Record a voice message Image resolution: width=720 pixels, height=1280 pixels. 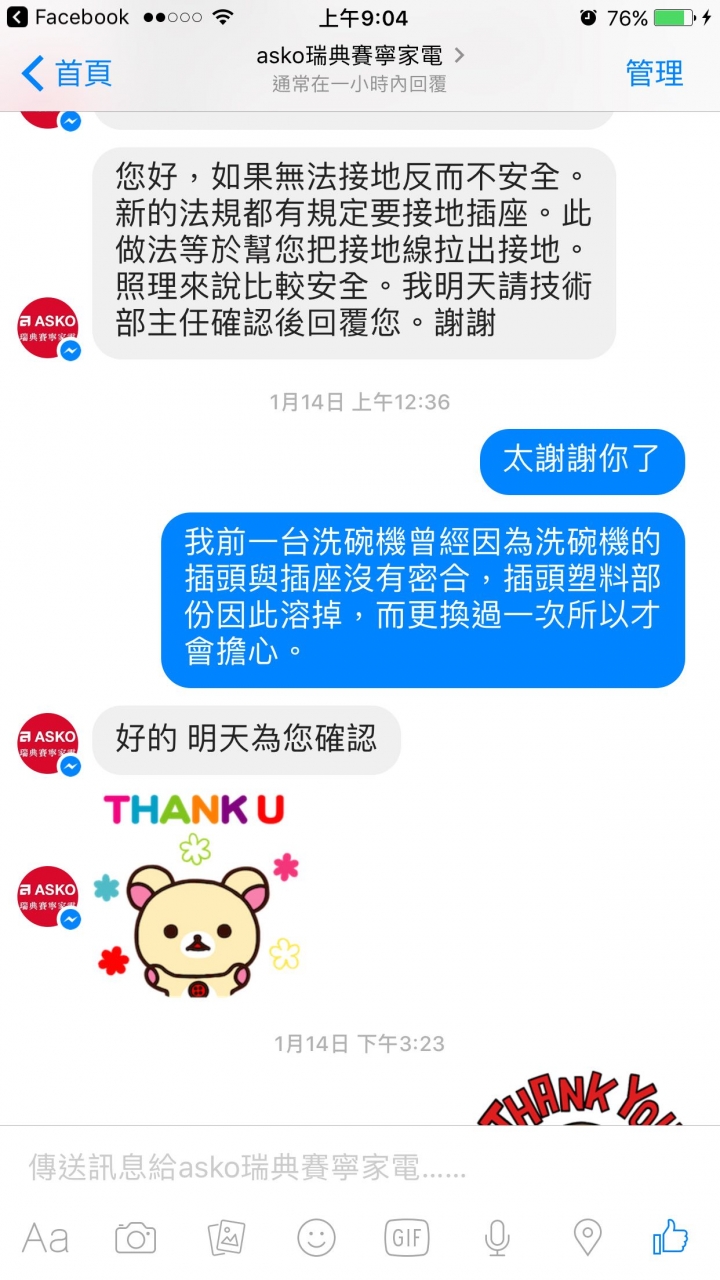pos(497,1238)
